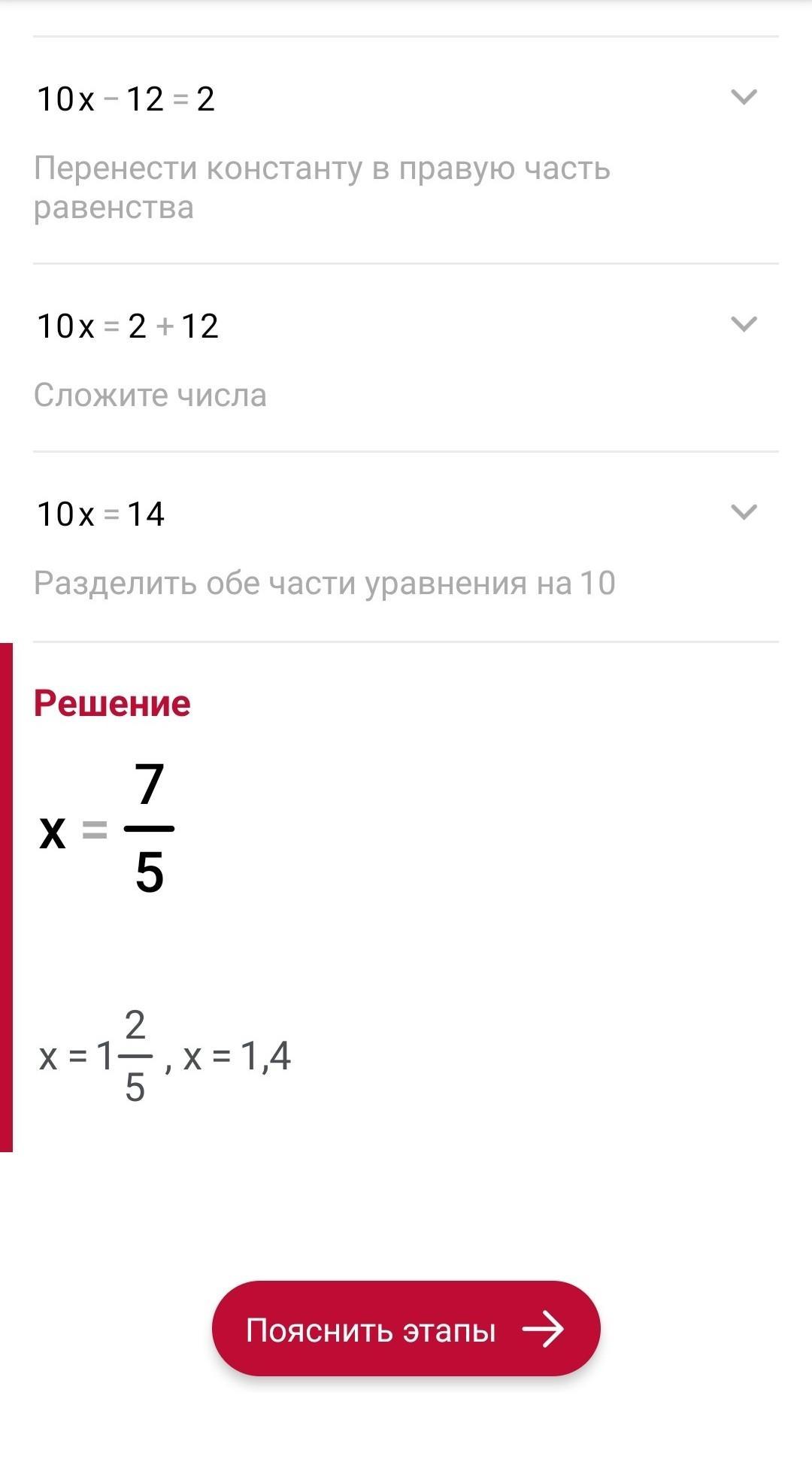Expand the step 10x − 12 = 2
This screenshot has width=812, height=1459.
[x=744, y=97]
